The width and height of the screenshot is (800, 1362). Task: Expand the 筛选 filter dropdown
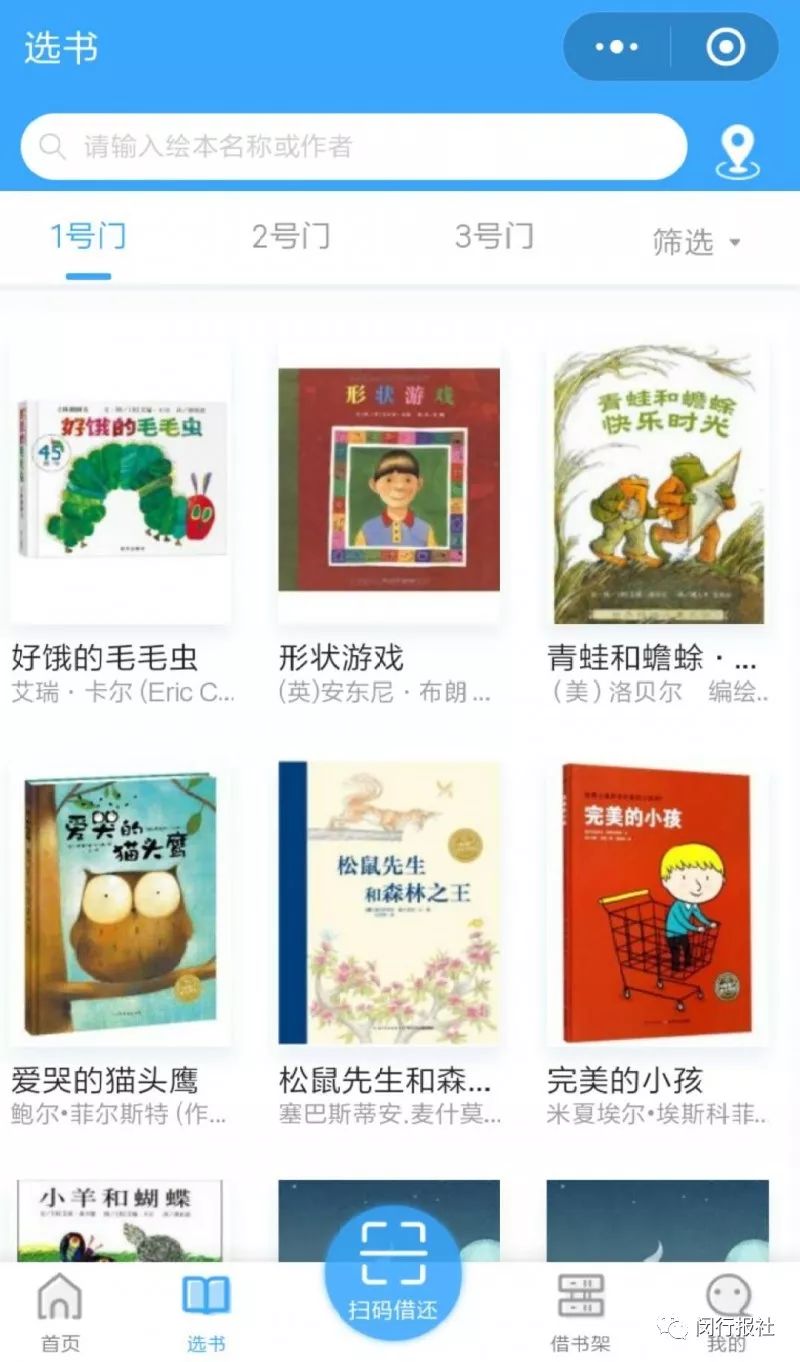click(x=685, y=243)
